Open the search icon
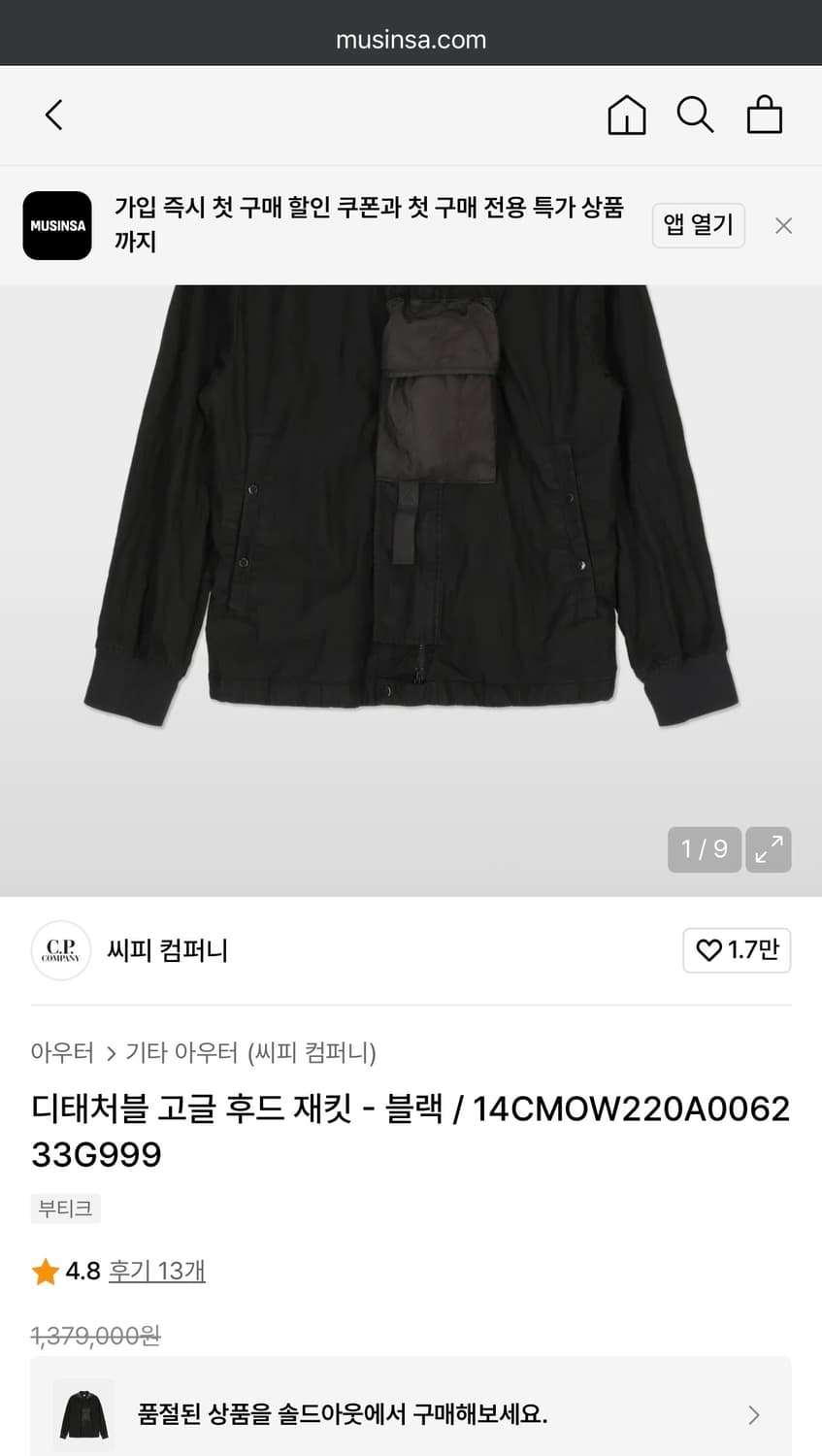 695,115
